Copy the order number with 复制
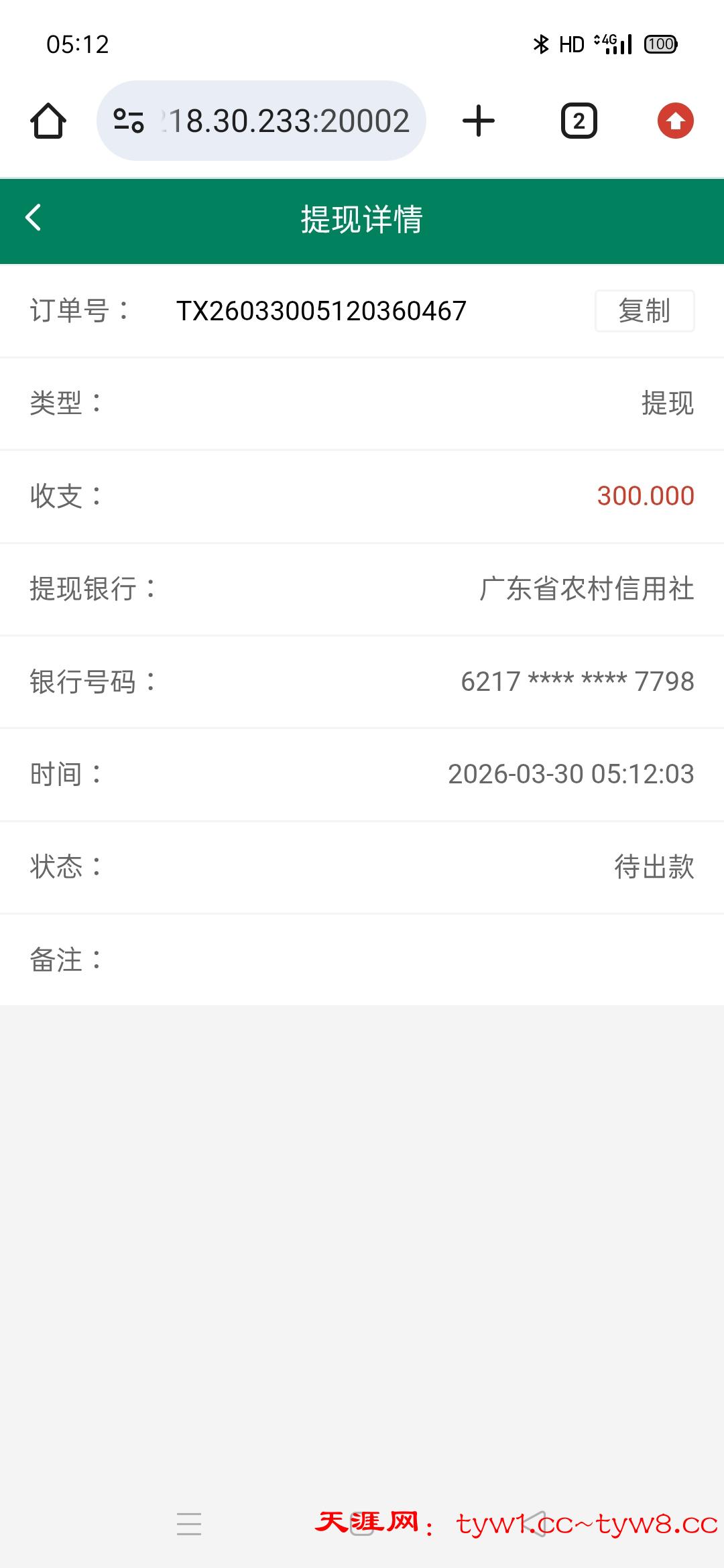Image resolution: width=724 pixels, height=1568 pixels. [644, 311]
